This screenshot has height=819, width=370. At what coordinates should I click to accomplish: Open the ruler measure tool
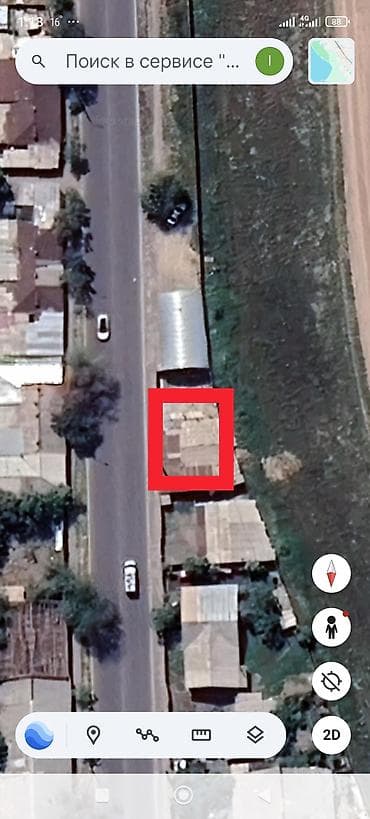(201, 735)
